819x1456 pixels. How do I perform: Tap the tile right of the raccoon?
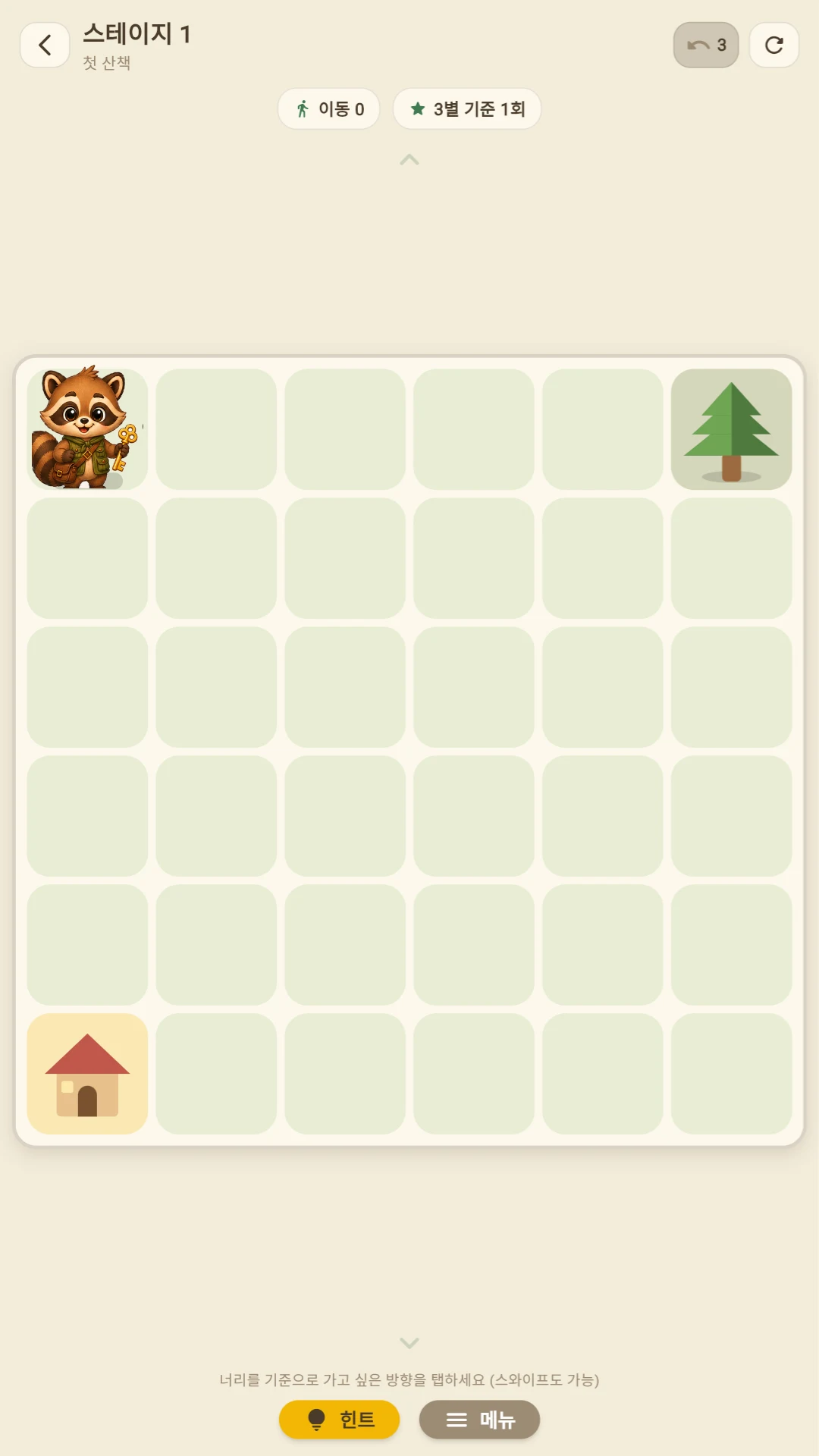(x=216, y=429)
